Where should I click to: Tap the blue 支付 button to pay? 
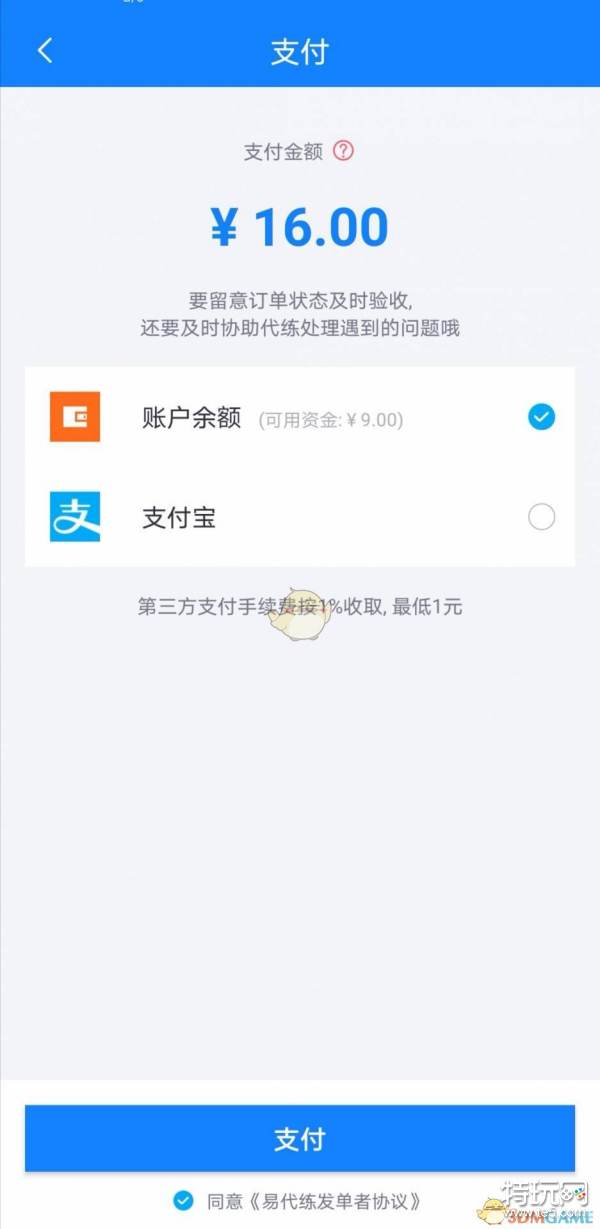tap(299, 1138)
